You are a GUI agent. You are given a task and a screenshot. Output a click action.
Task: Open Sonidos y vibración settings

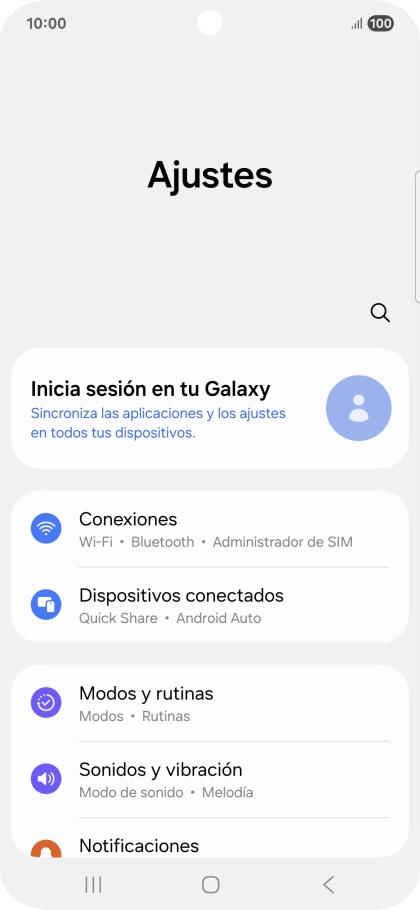point(210,779)
